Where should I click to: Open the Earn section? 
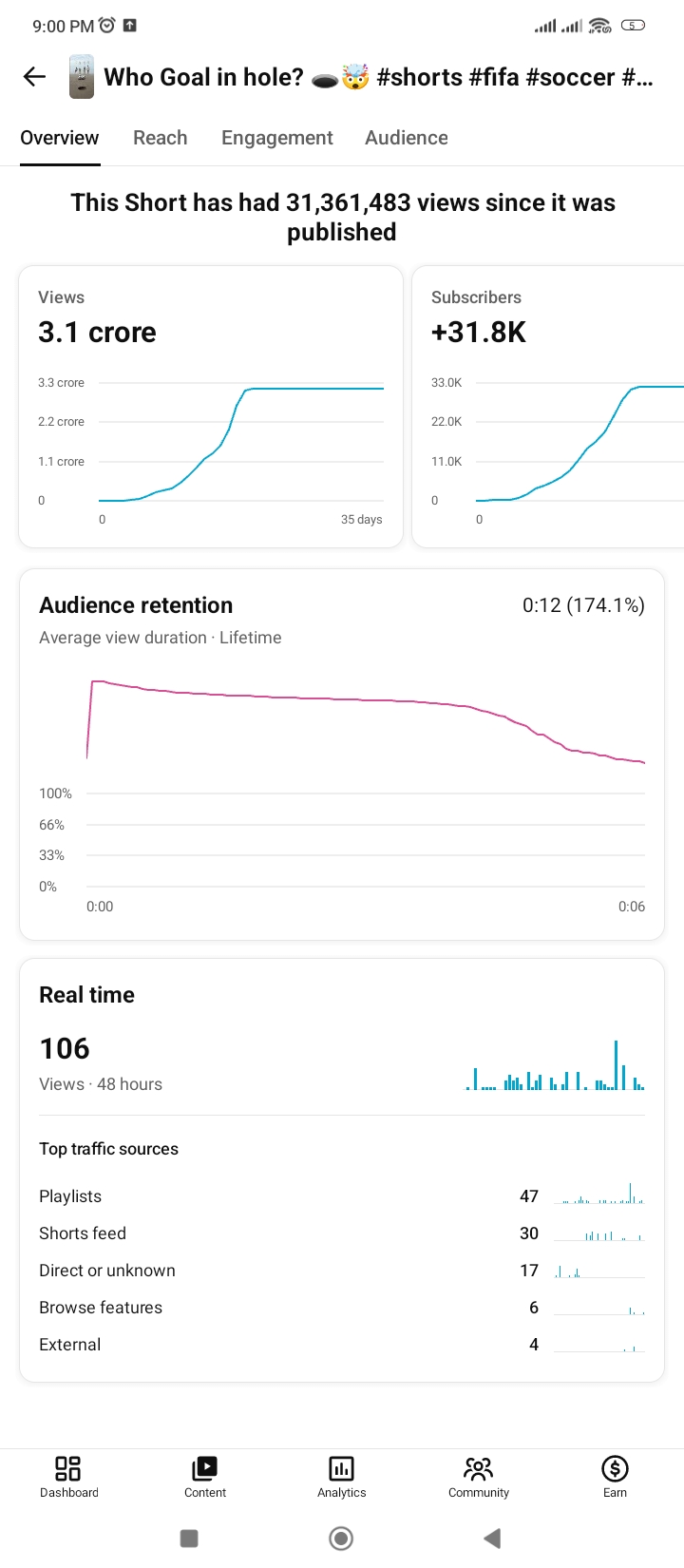click(615, 1478)
